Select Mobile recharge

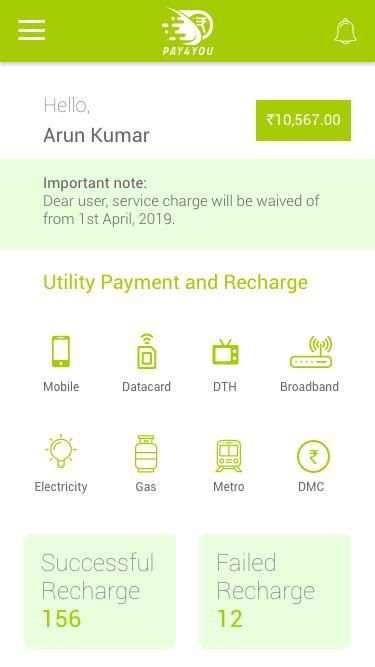pyautogui.click(x=61, y=364)
